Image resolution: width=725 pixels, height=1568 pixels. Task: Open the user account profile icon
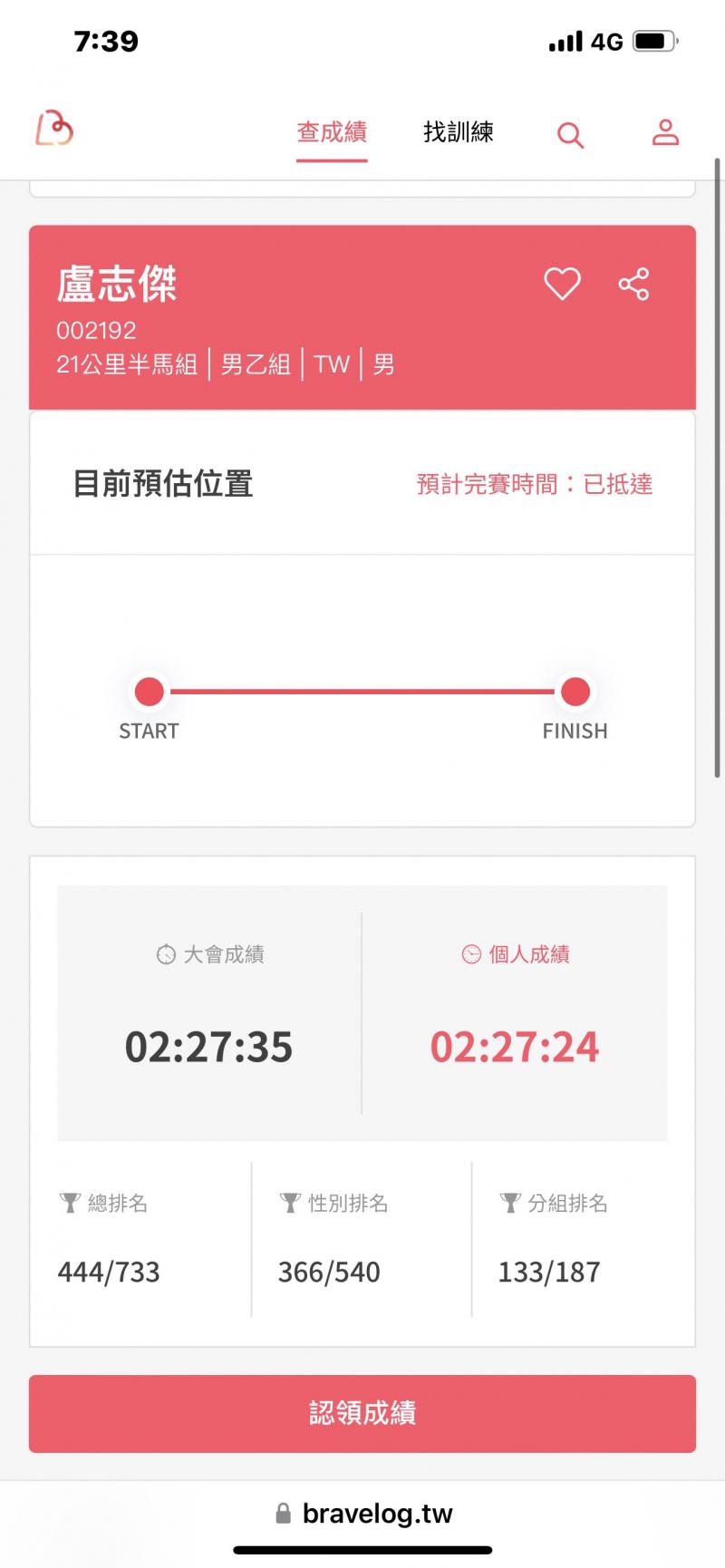click(666, 132)
